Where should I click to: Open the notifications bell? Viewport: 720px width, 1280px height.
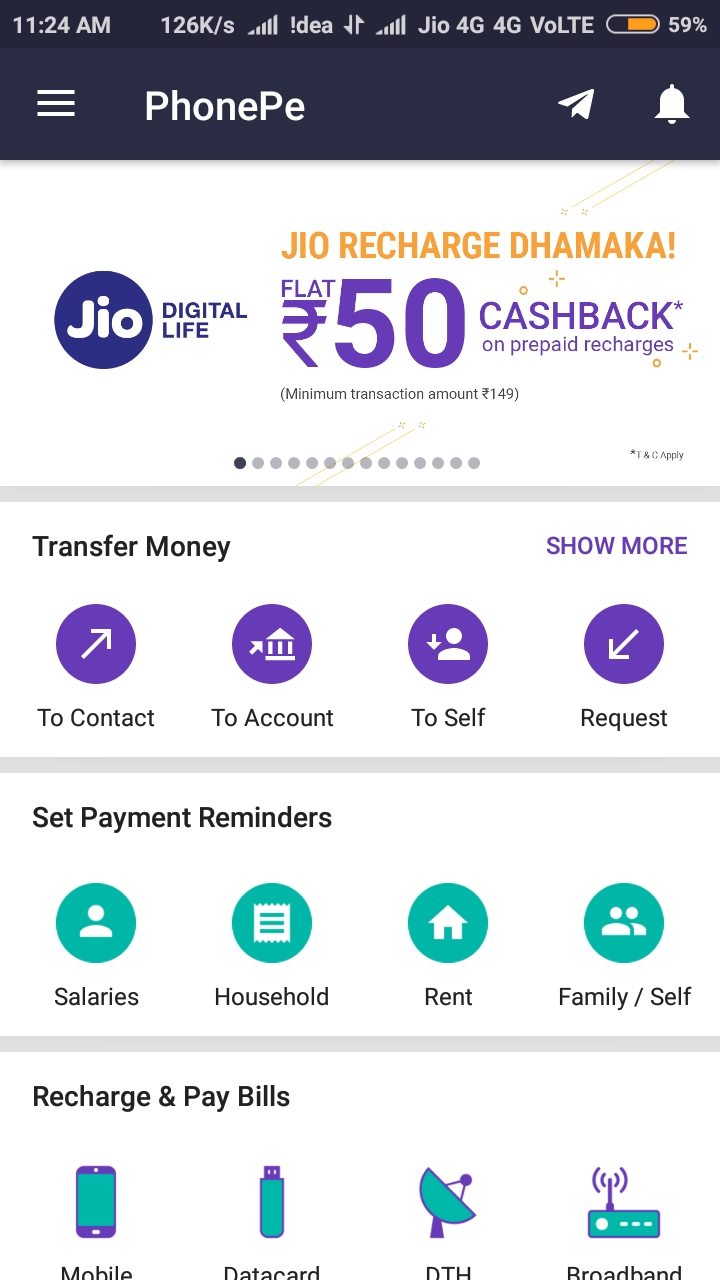point(672,104)
